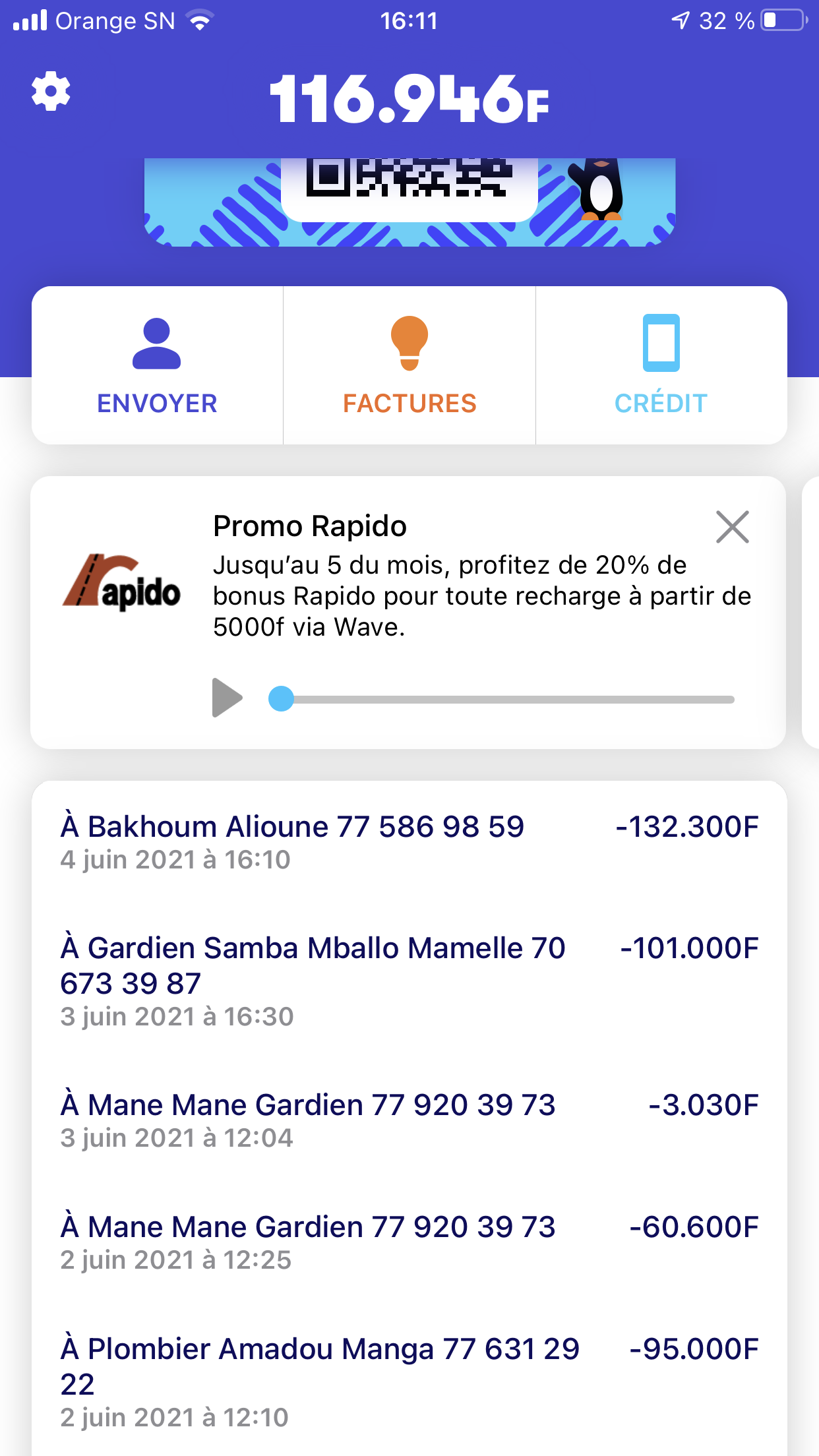Screen dimensions: 819x1456
Task: View payment to Plombier Amadou Manga
Action: click(409, 1381)
